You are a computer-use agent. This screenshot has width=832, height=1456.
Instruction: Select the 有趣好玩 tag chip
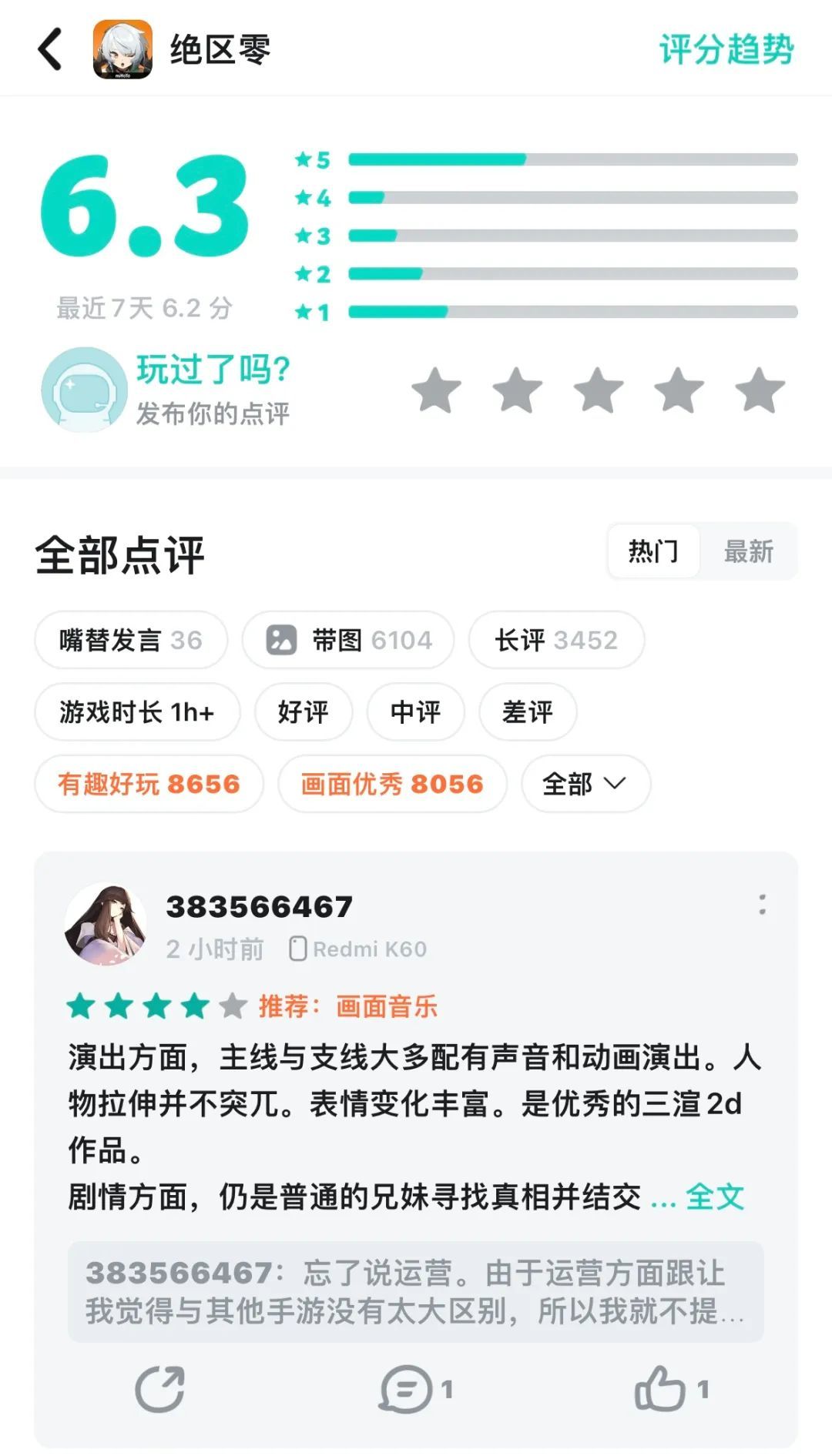149,784
